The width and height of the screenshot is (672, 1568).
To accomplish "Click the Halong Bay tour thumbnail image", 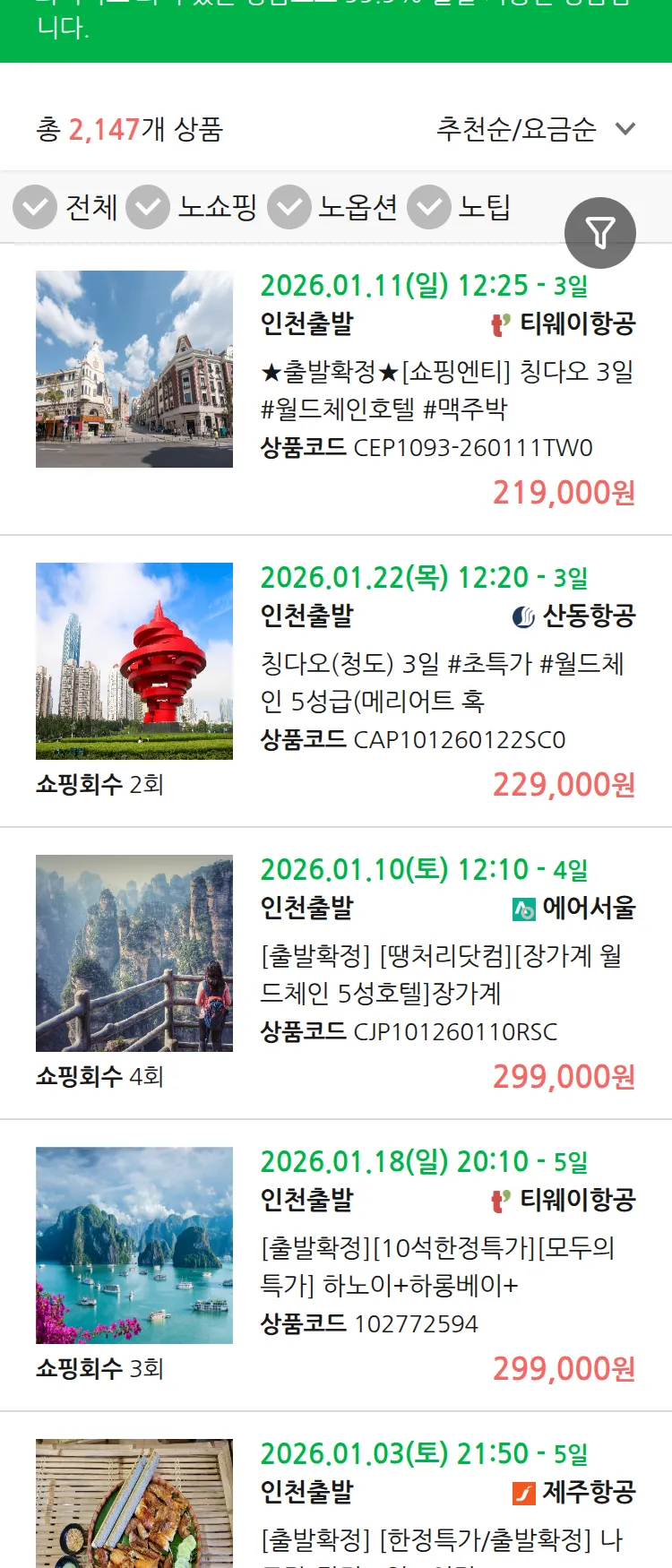I will 134,1245.
